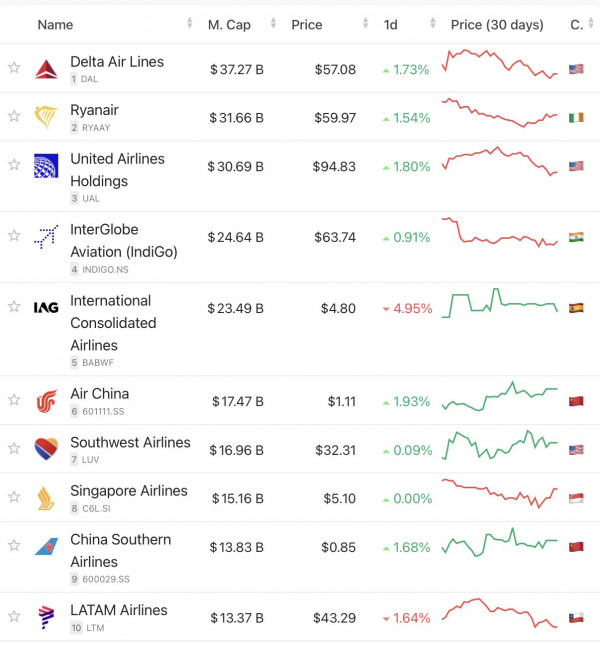Open Southwest Airlines company page

coord(130,443)
